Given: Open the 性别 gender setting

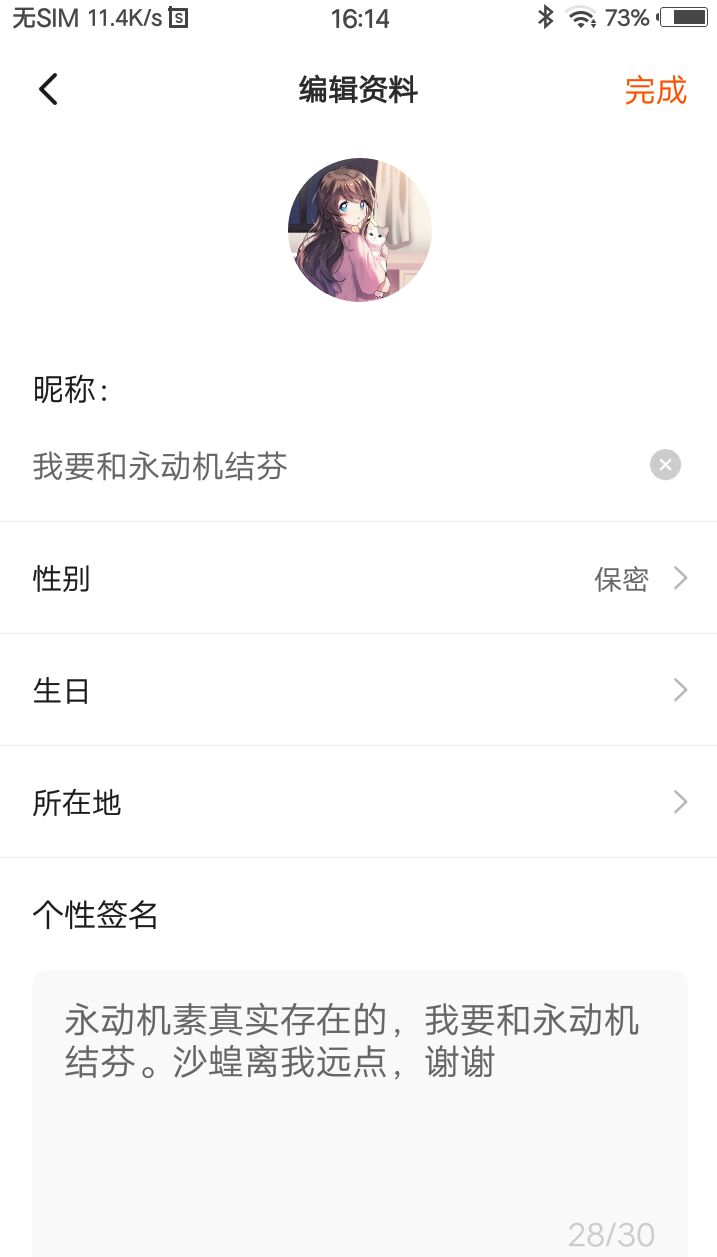Looking at the screenshot, I should click(x=358, y=578).
